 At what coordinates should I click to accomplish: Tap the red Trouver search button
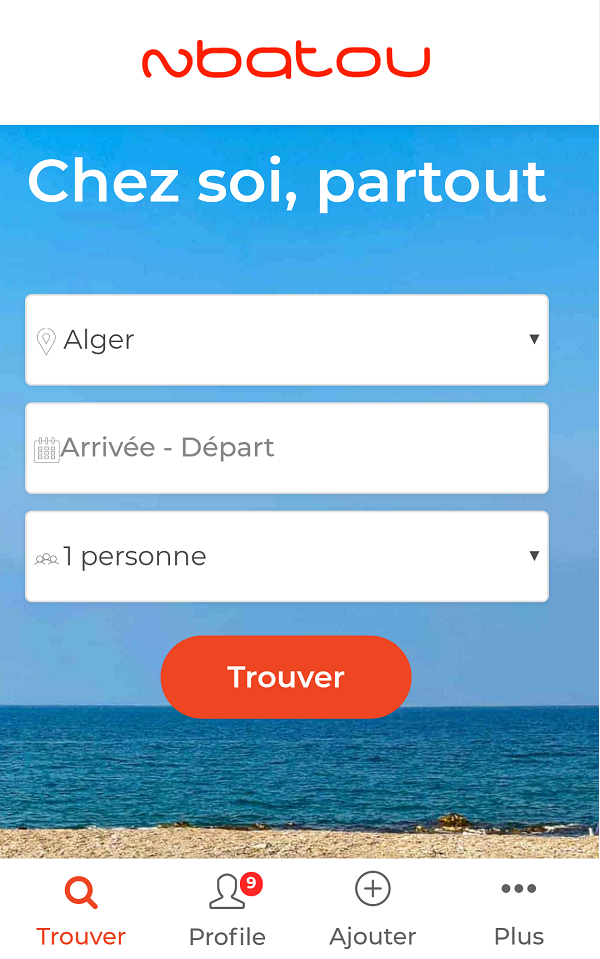point(286,677)
